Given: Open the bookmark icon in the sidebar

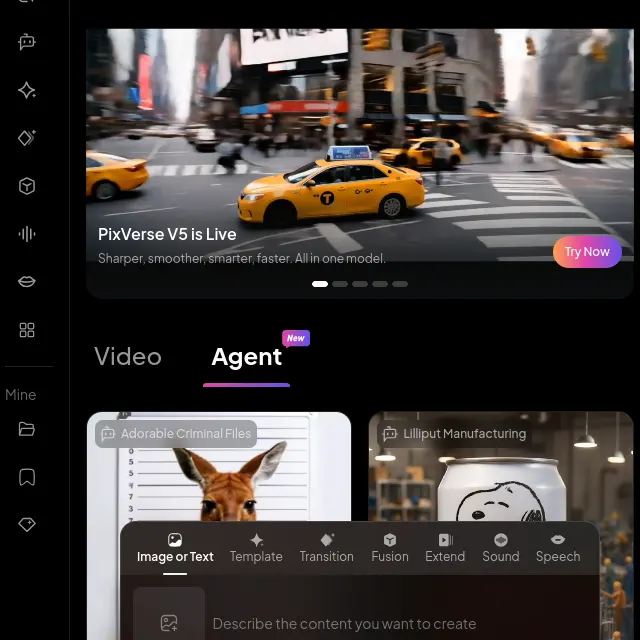Looking at the screenshot, I should tap(27, 477).
